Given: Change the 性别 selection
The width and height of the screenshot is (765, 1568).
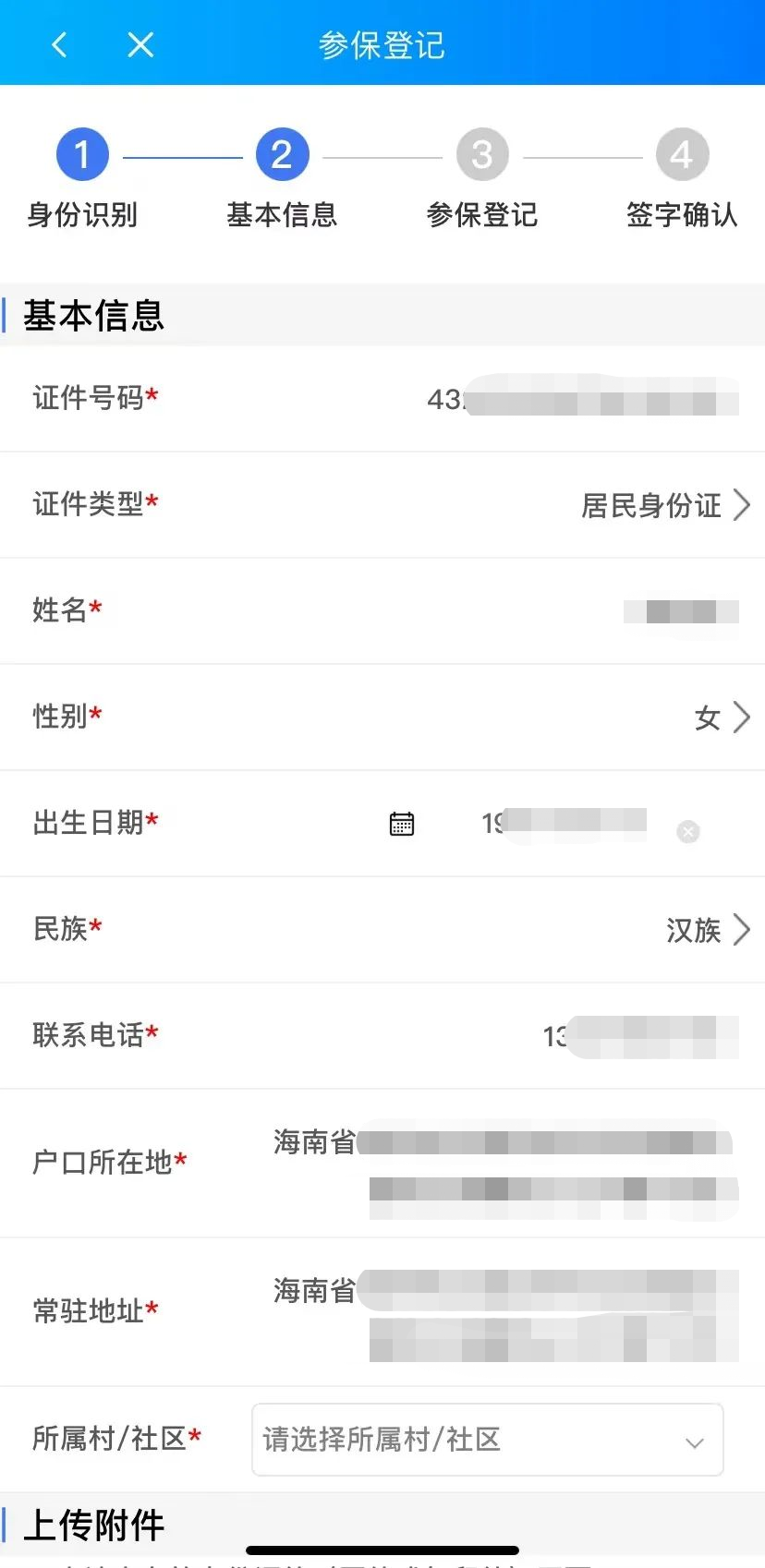Looking at the screenshot, I should point(721,718).
